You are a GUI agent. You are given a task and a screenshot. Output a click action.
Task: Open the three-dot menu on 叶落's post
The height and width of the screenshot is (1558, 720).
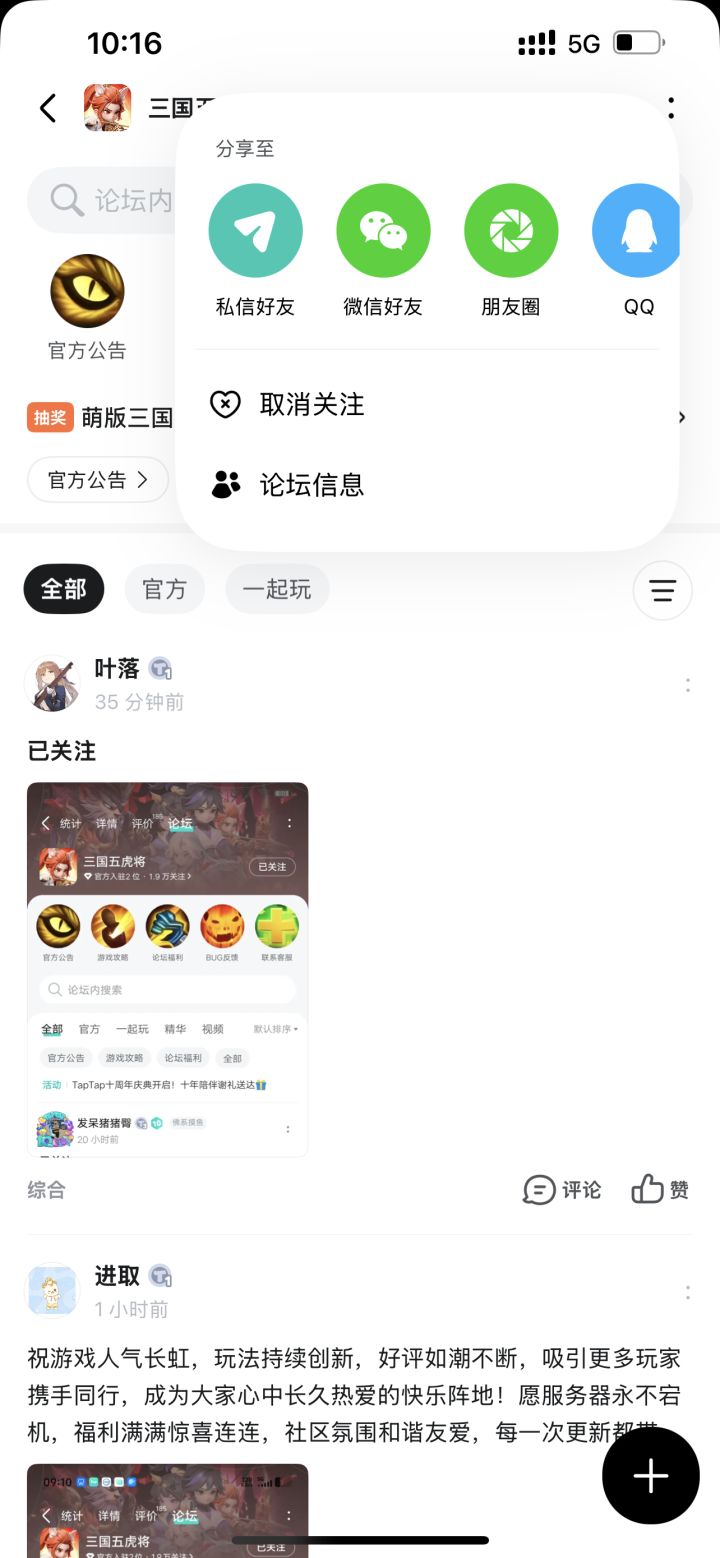tap(687, 684)
